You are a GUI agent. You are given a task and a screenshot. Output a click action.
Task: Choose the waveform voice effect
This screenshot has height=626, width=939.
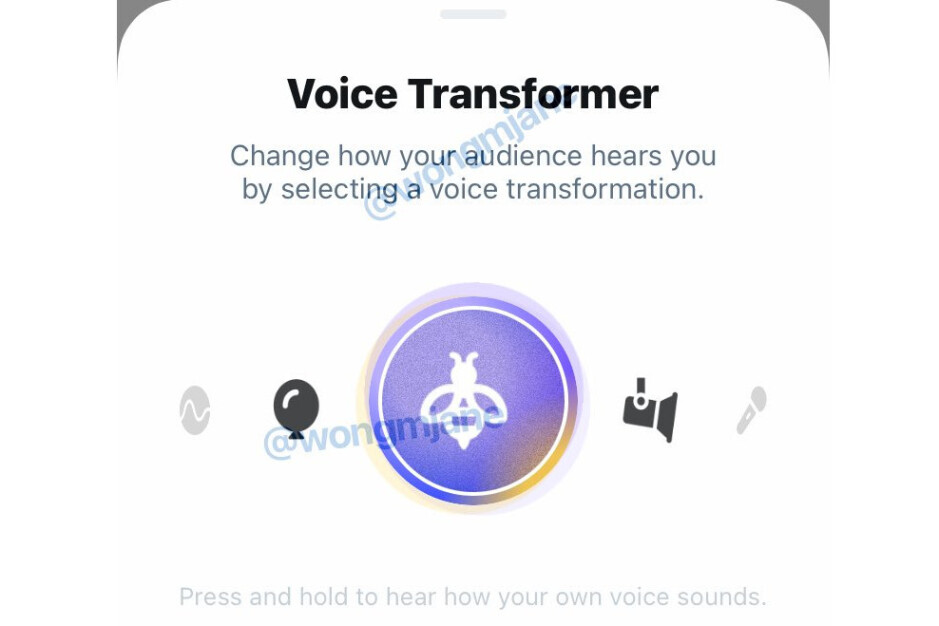[x=195, y=410]
